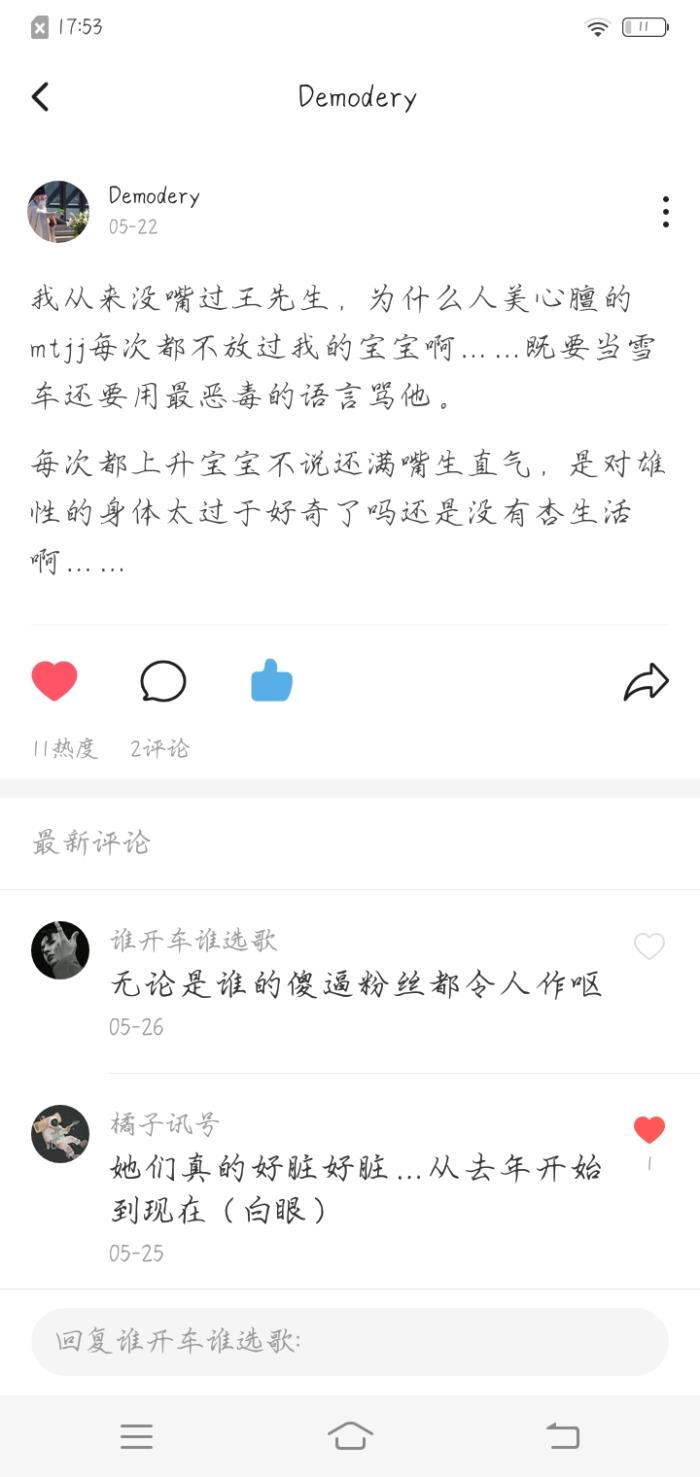The image size is (700, 1477).
Task: Tap the red heart under the post
Action: point(55,682)
